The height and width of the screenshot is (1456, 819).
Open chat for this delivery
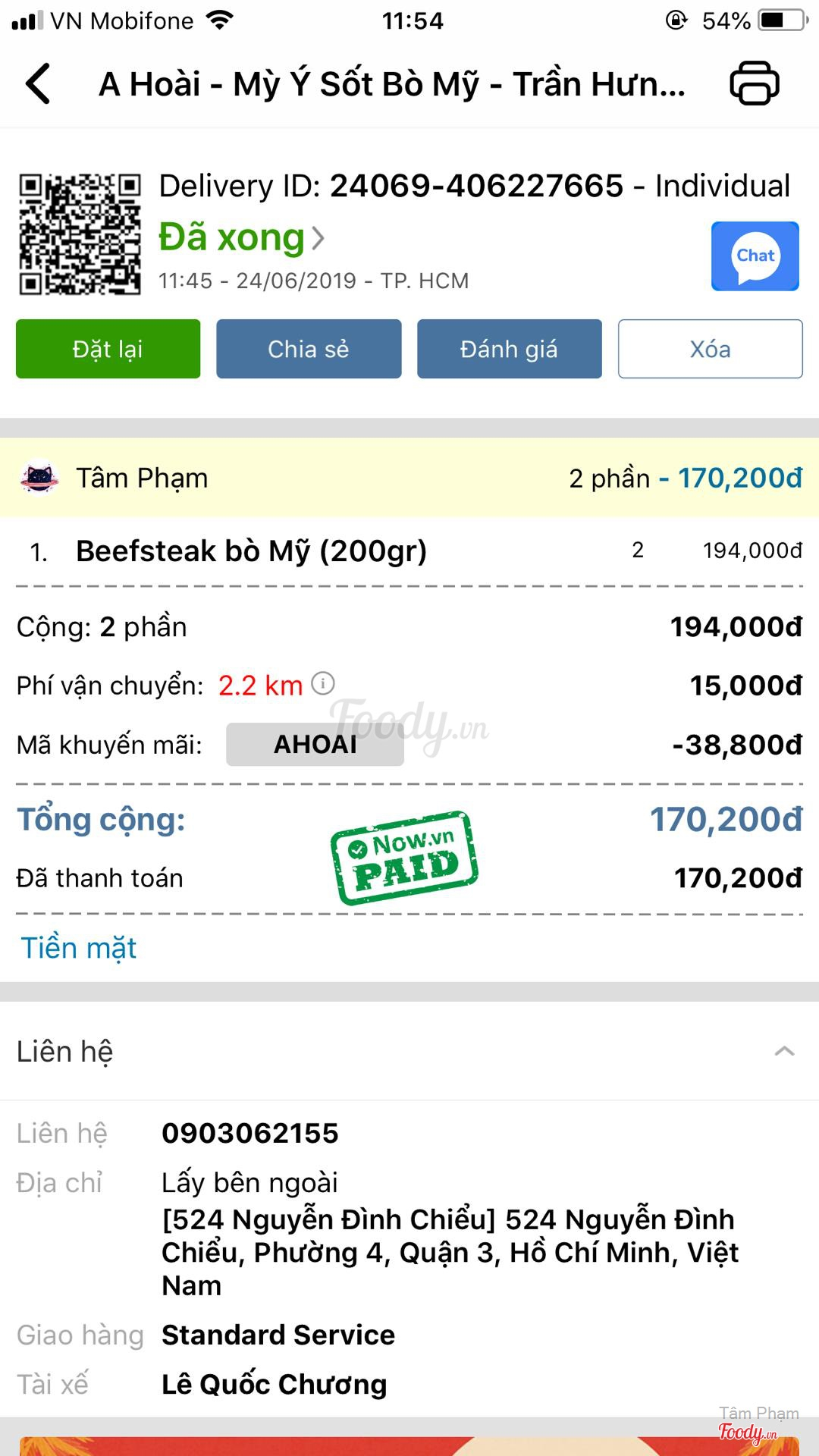(755, 256)
